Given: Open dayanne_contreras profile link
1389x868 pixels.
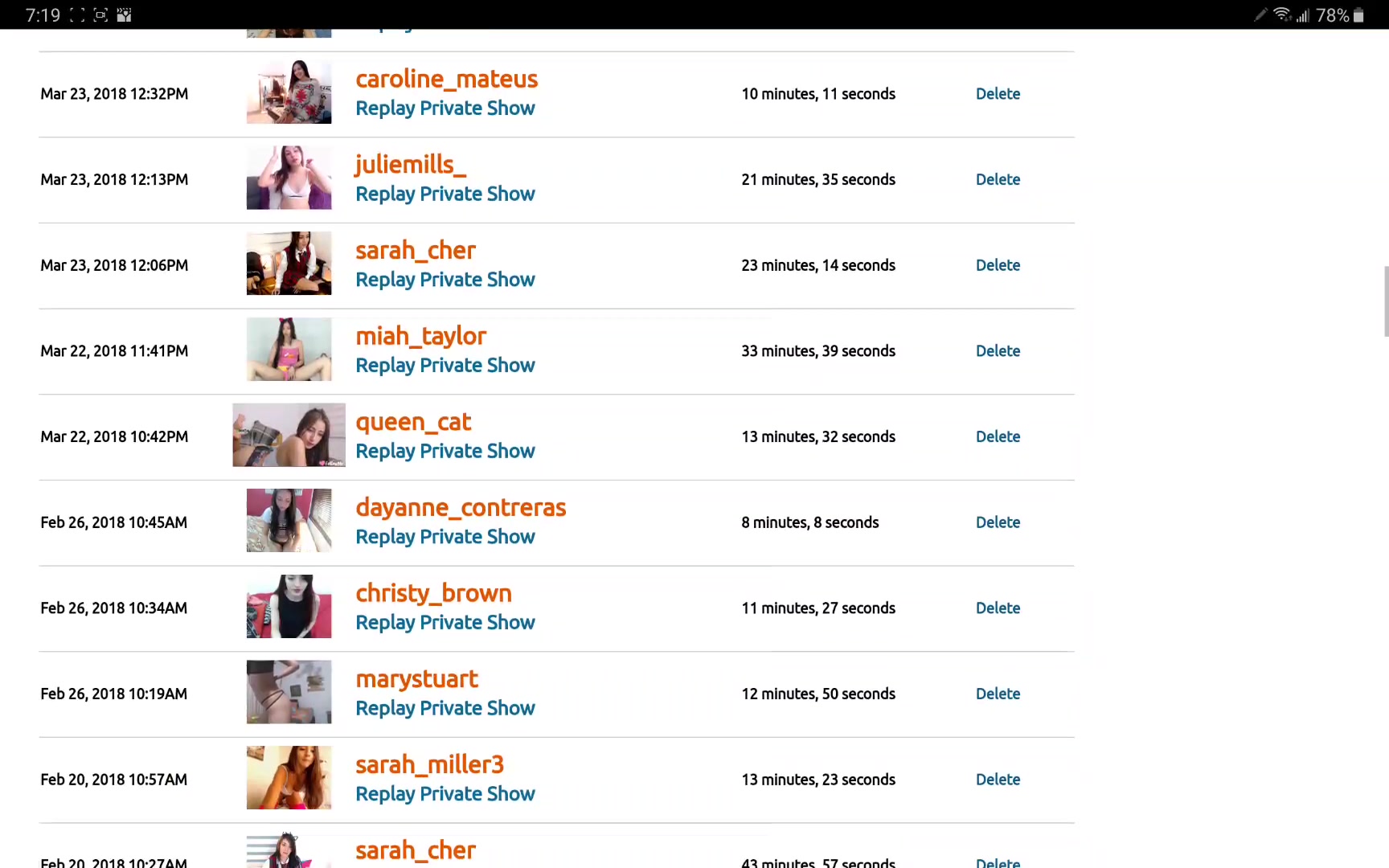Looking at the screenshot, I should 461,508.
